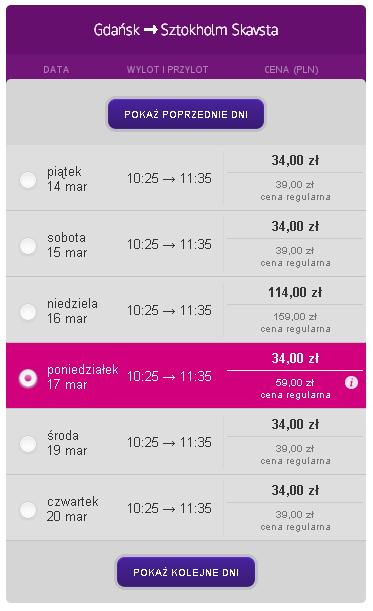373x611 pixels.
Task: Pick the niedziela 16 mar flight
Action: [x=28, y=312]
